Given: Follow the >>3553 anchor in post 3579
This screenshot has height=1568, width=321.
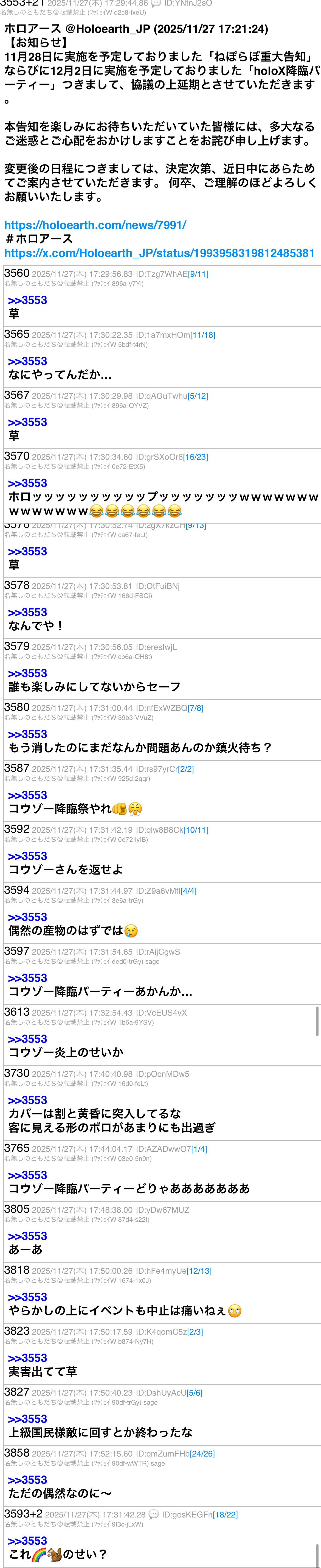Looking at the screenshot, I should pyautogui.click(x=27, y=673).
